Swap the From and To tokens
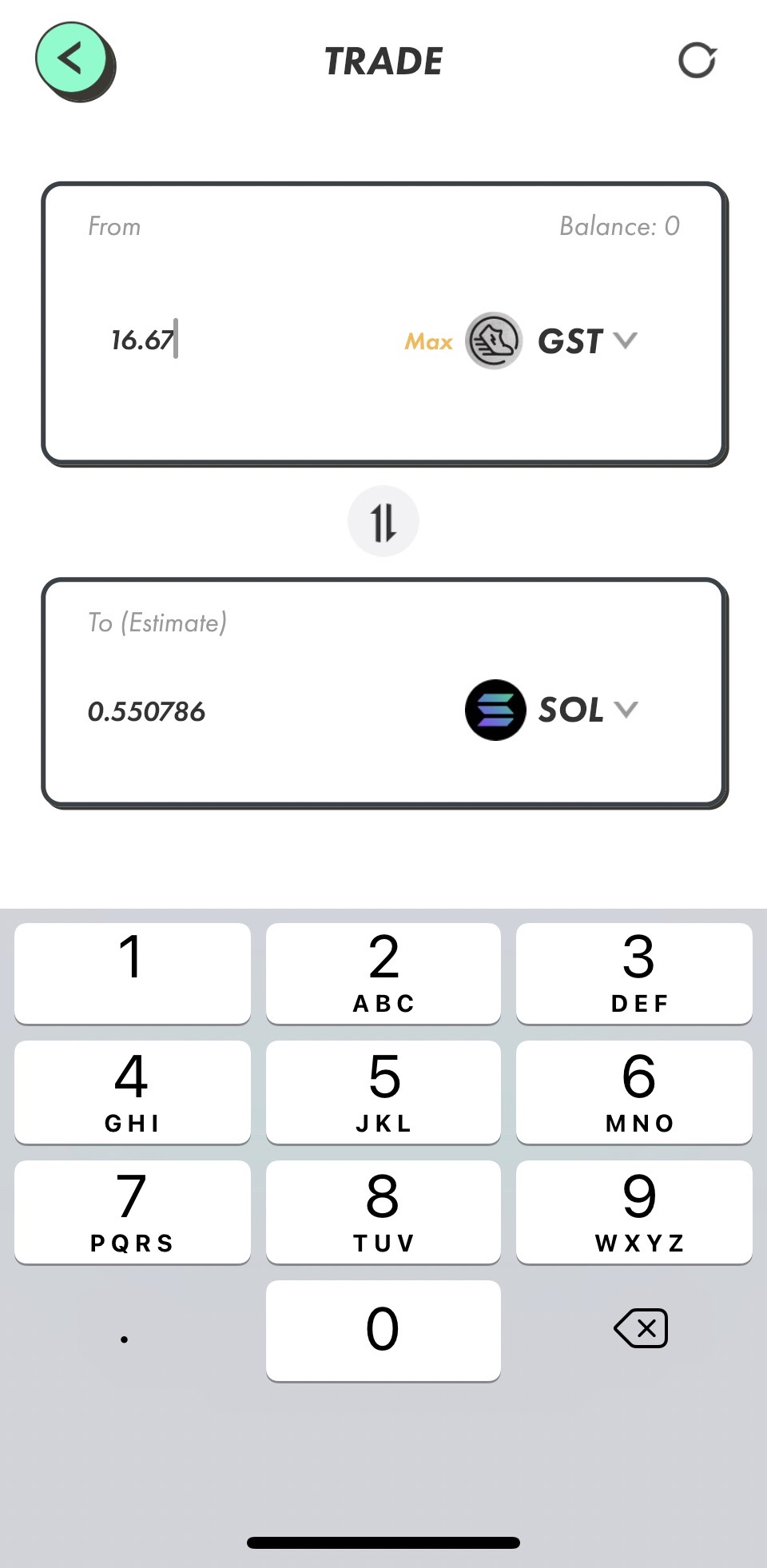 pos(383,521)
